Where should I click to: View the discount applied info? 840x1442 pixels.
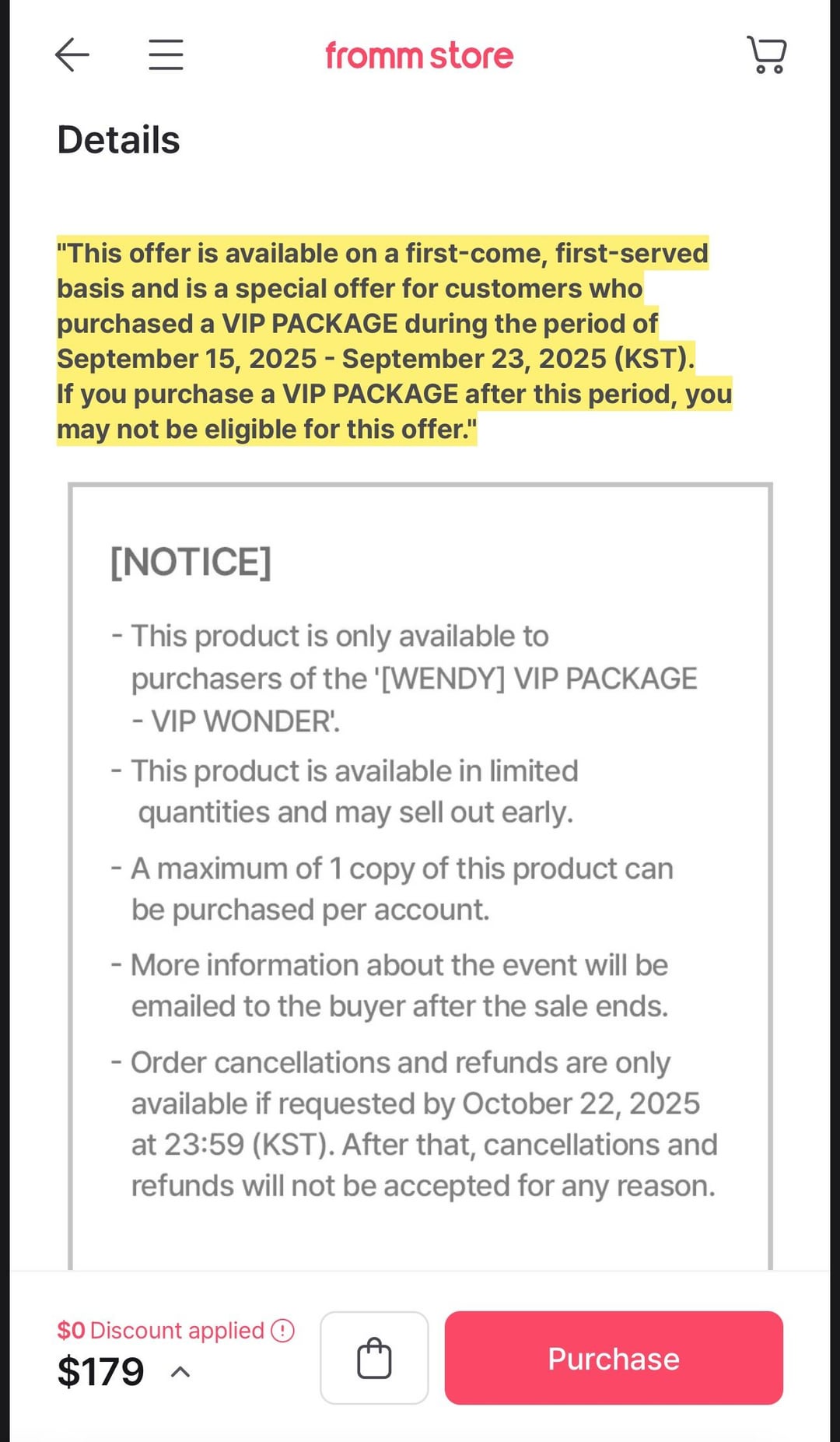pyautogui.click(x=282, y=1331)
